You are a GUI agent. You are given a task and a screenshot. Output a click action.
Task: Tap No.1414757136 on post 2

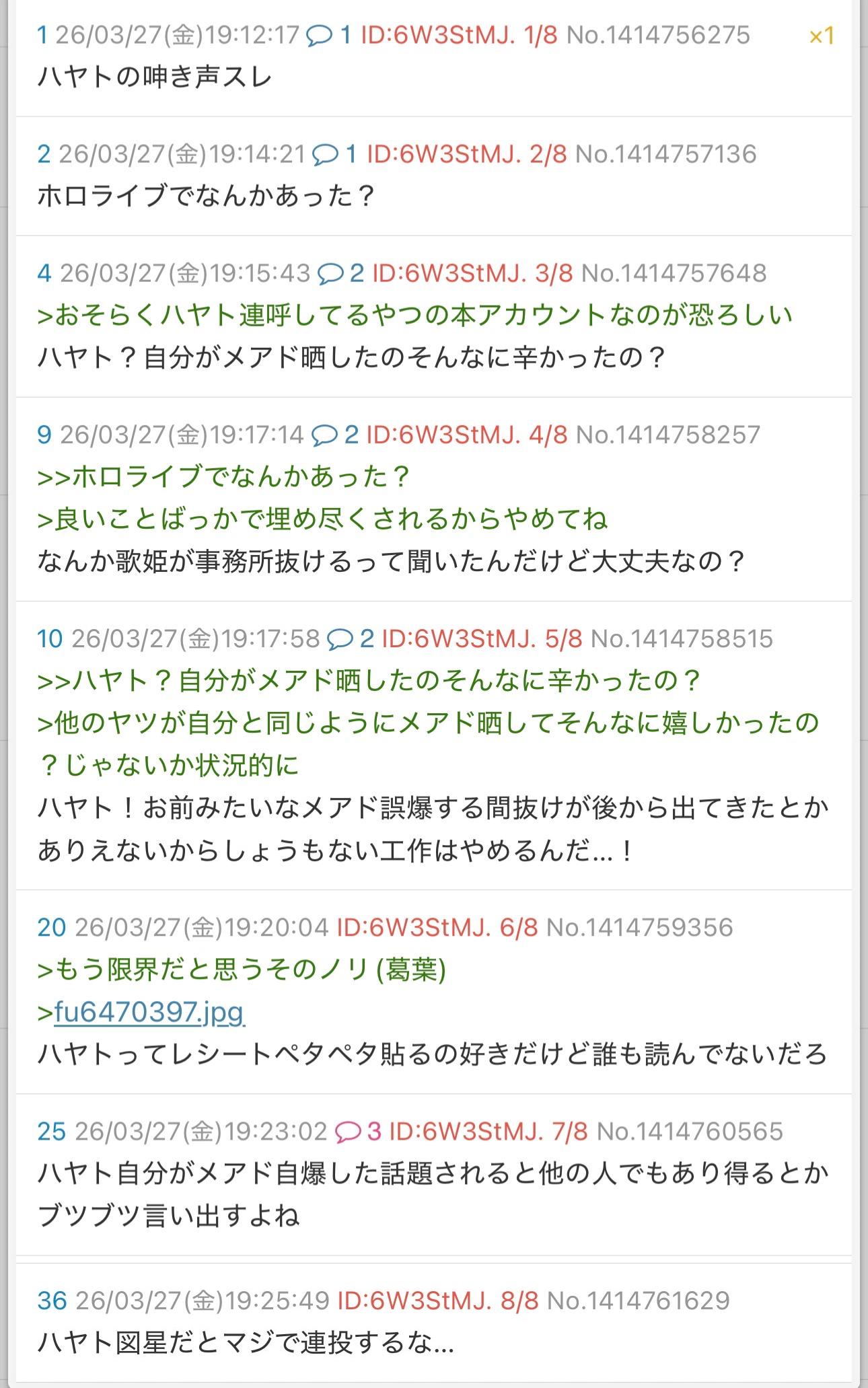coord(666,155)
